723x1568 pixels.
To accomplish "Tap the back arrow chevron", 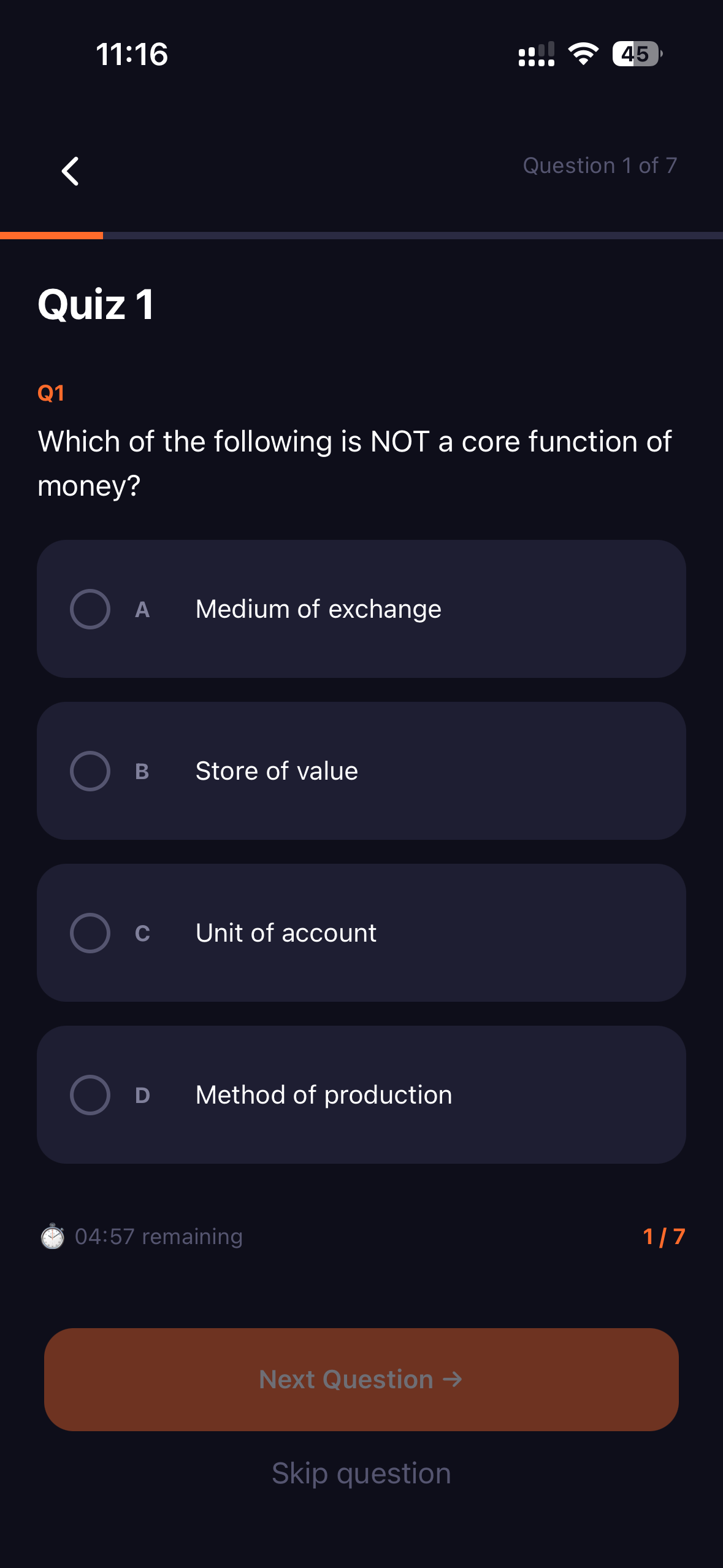I will coord(70,171).
